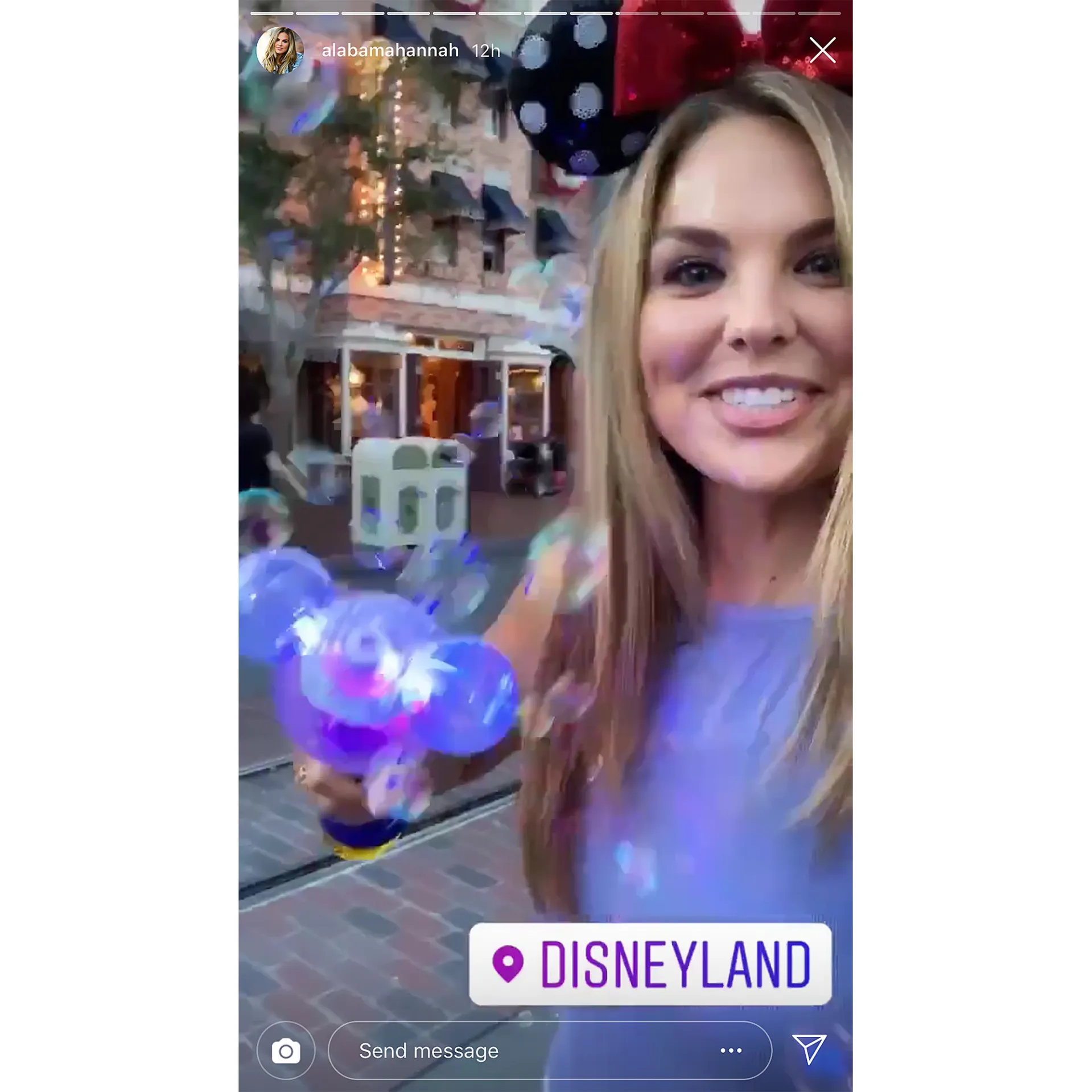Open the alabamahannah username link
Screen dimensions: 1092x1092
tap(390, 51)
